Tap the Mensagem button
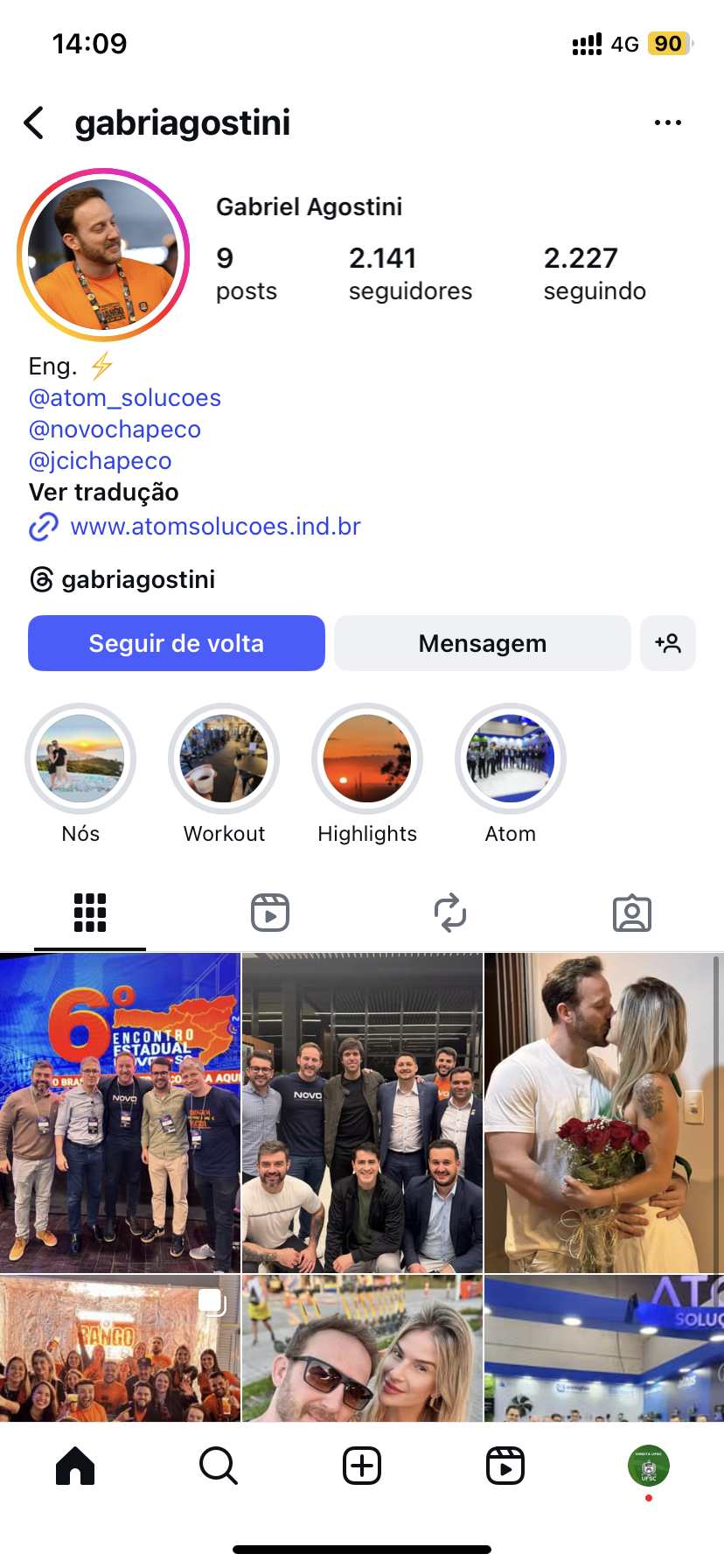The width and height of the screenshot is (724, 1568). [x=482, y=643]
